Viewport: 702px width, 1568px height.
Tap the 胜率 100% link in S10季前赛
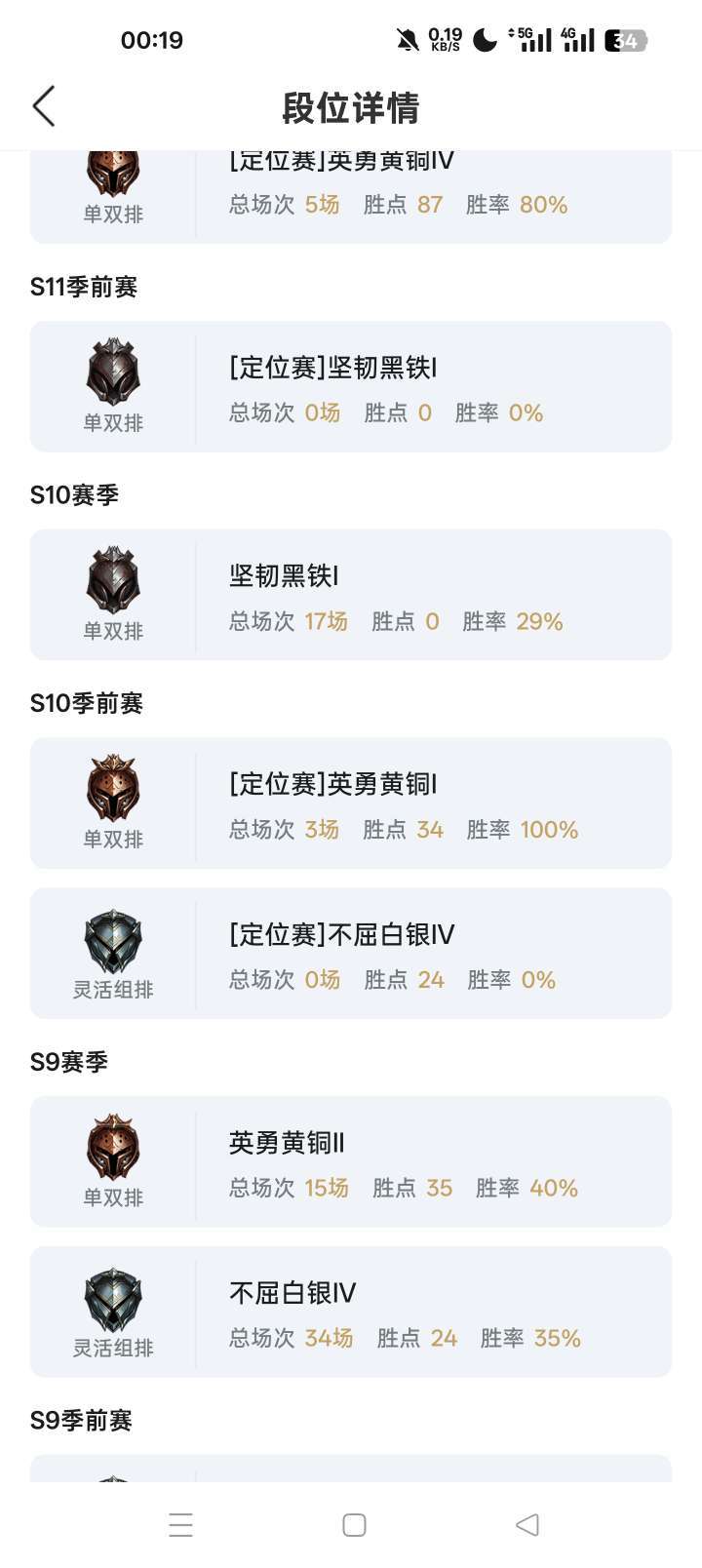pos(548,830)
